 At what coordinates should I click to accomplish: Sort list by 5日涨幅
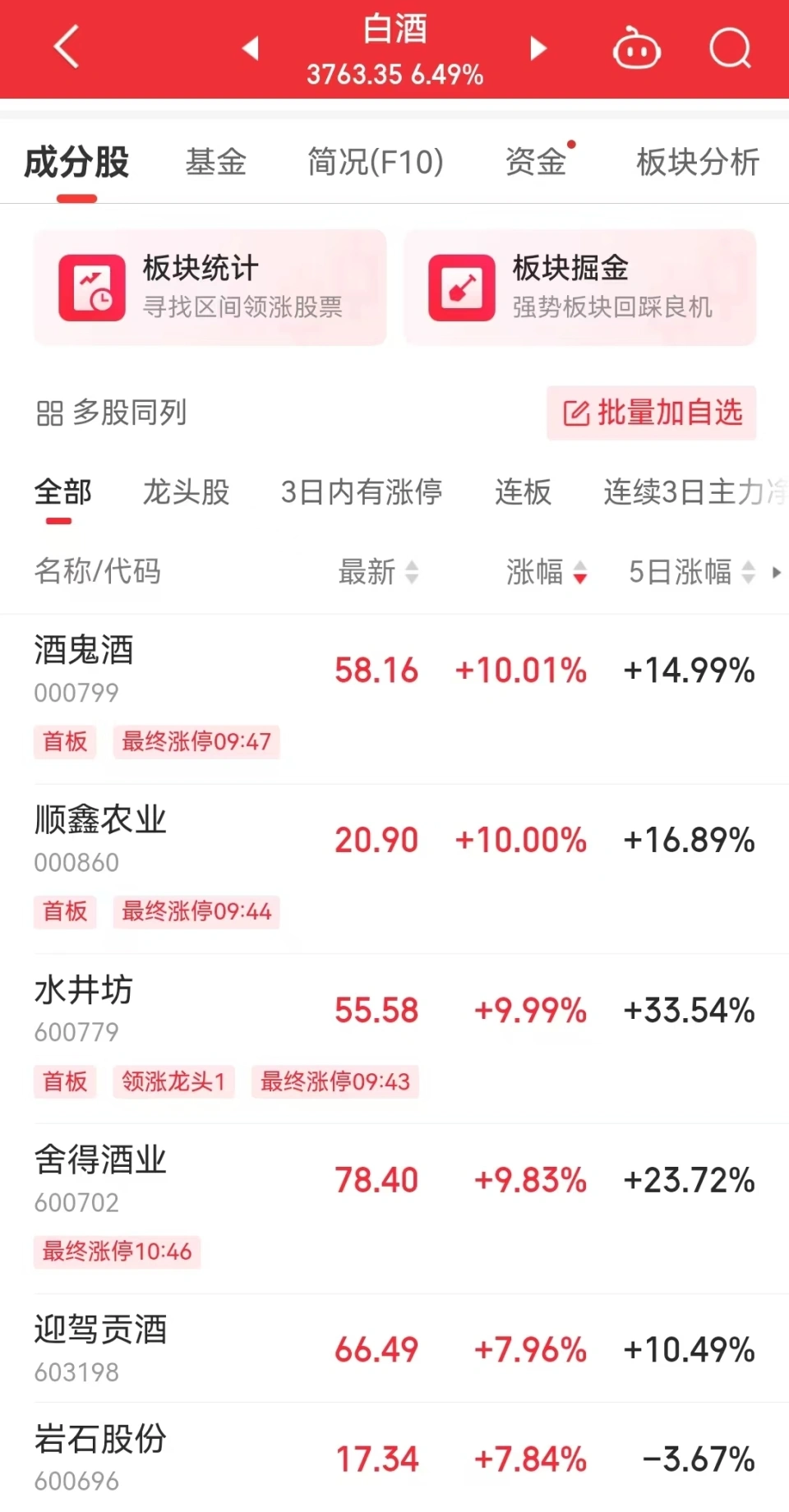pyautogui.click(x=690, y=572)
